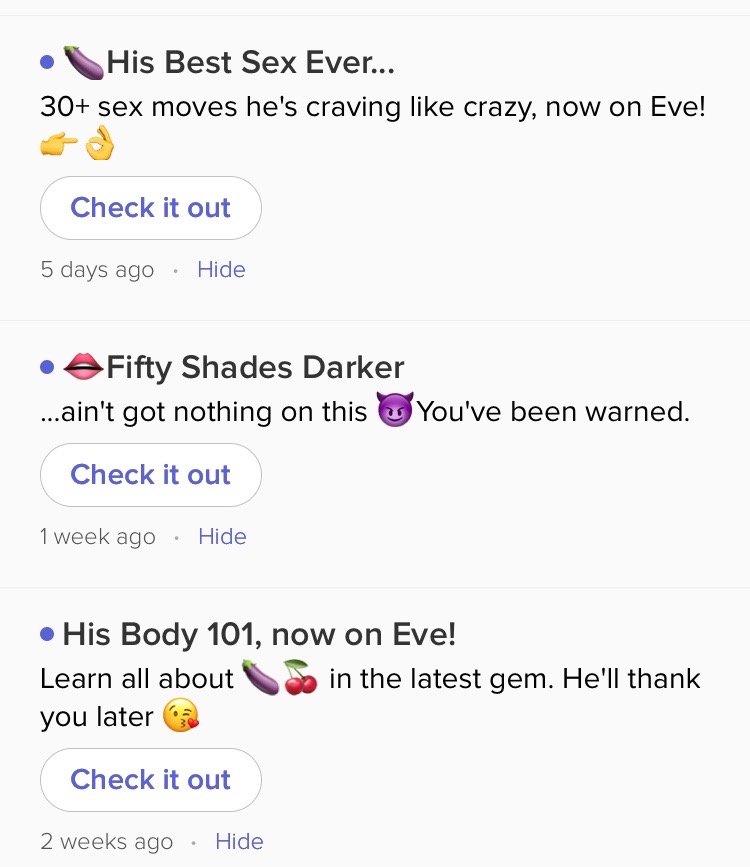Tap Check it out under His Best Sex Ever
This screenshot has width=750, height=867.
[x=150, y=208]
